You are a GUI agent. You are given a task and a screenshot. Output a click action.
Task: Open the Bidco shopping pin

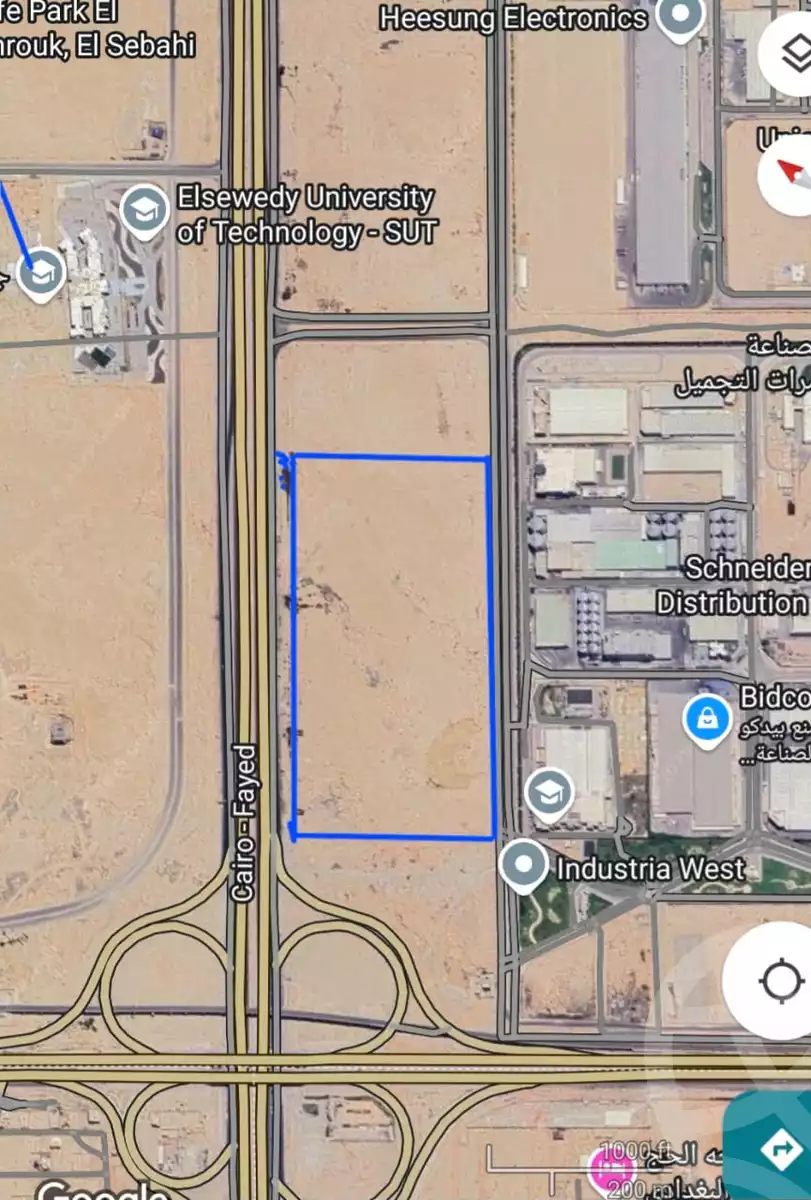(706, 720)
